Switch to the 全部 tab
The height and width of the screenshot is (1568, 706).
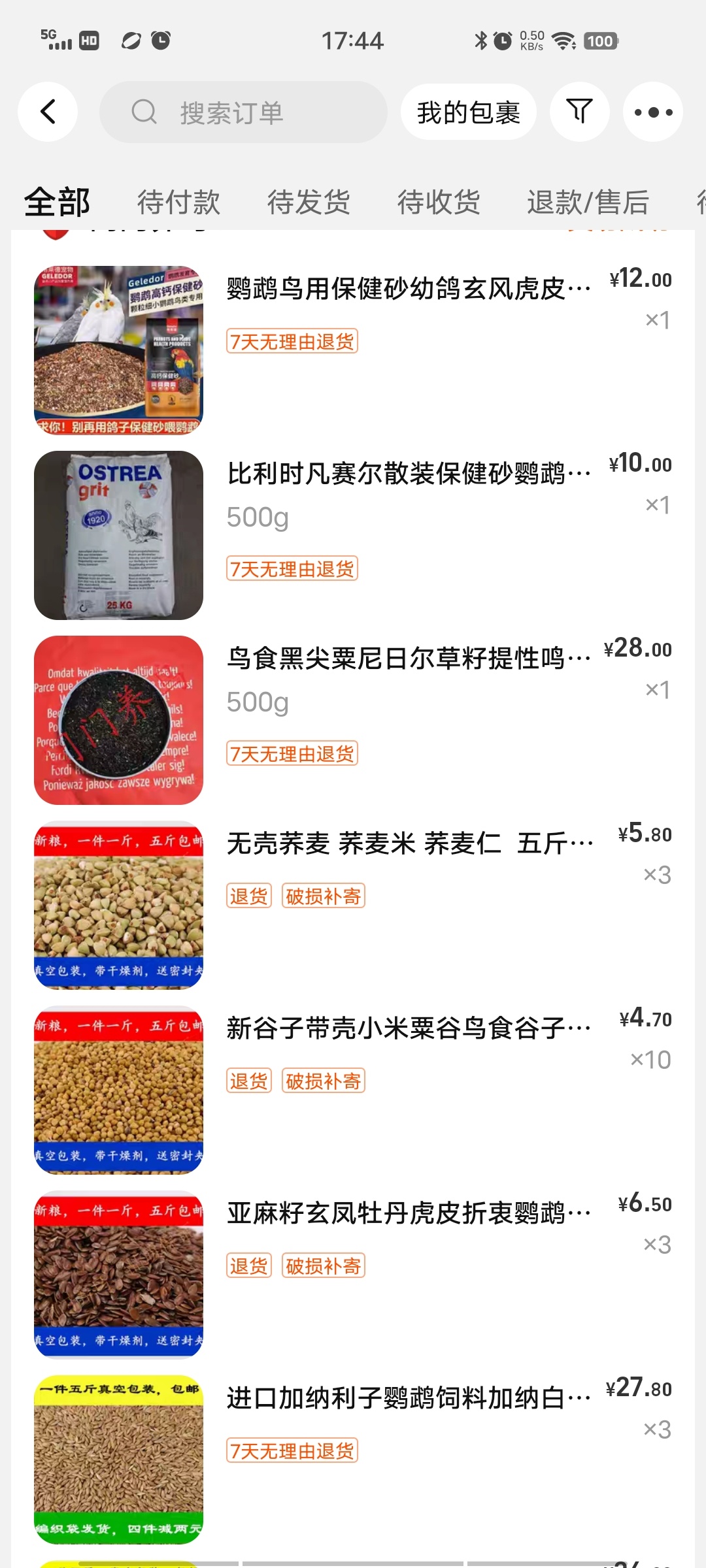click(57, 202)
